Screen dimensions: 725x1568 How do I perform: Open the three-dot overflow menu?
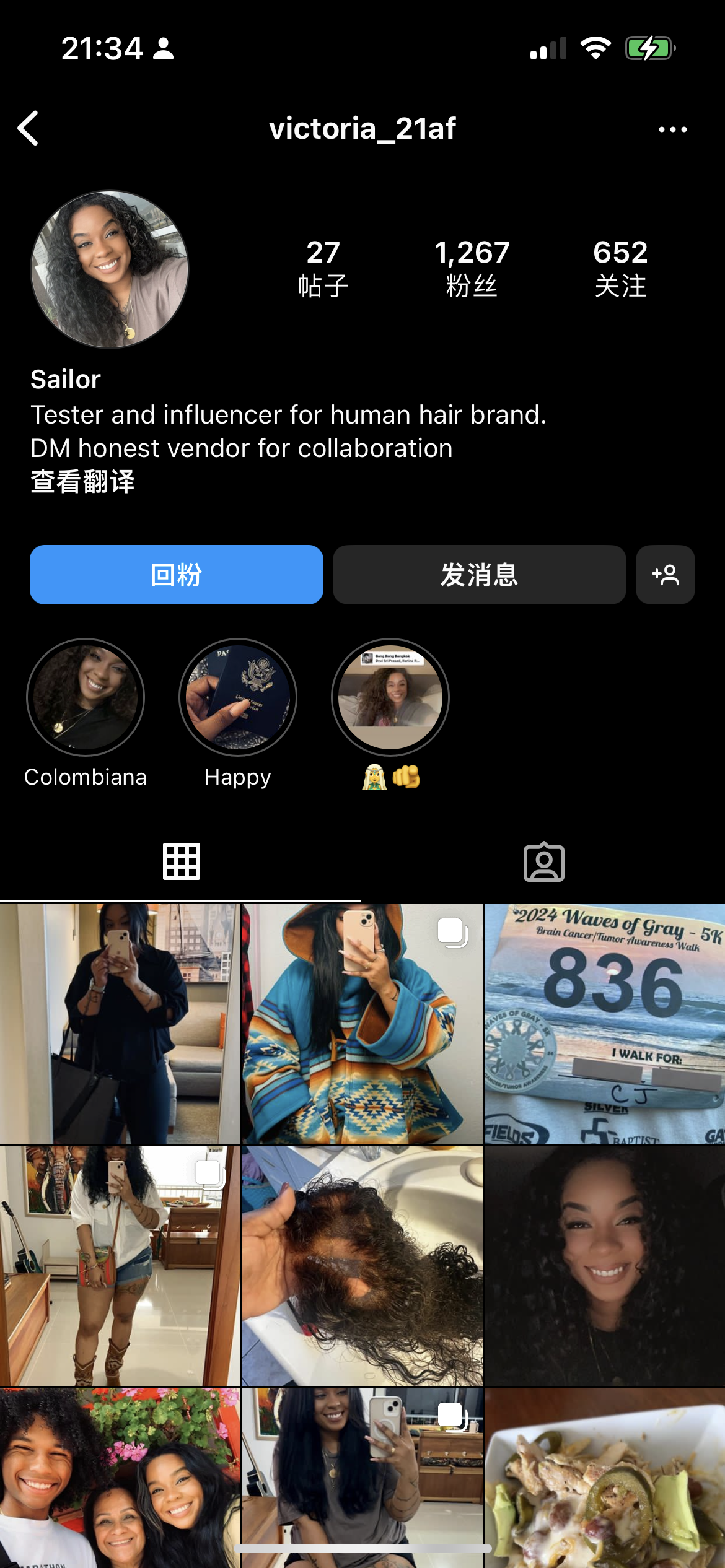coord(672,129)
